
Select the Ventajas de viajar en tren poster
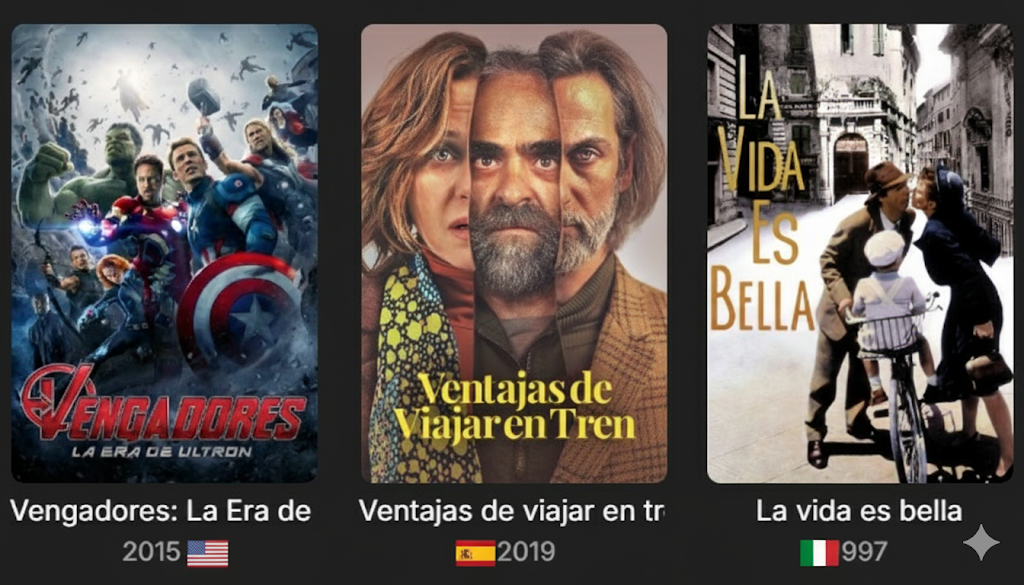coord(514,253)
